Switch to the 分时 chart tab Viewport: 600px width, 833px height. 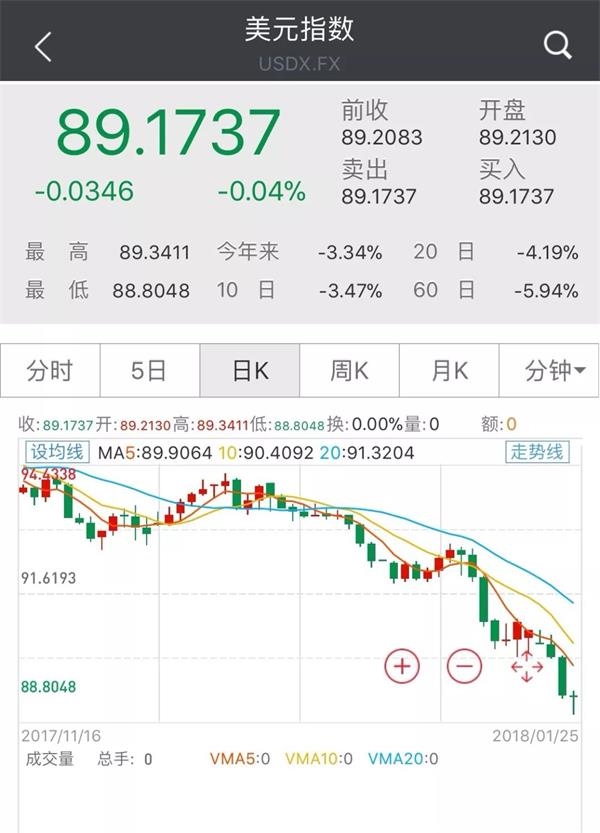point(50,372)
